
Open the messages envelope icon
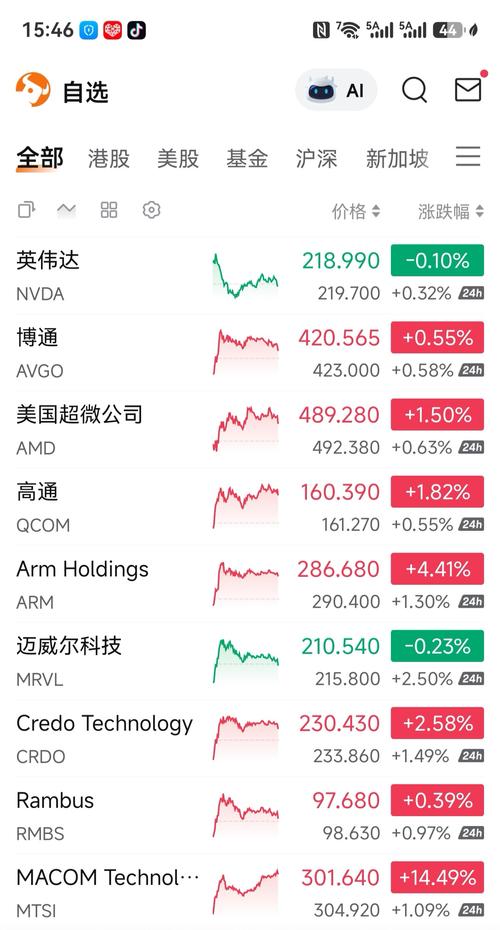coord(468,90)
